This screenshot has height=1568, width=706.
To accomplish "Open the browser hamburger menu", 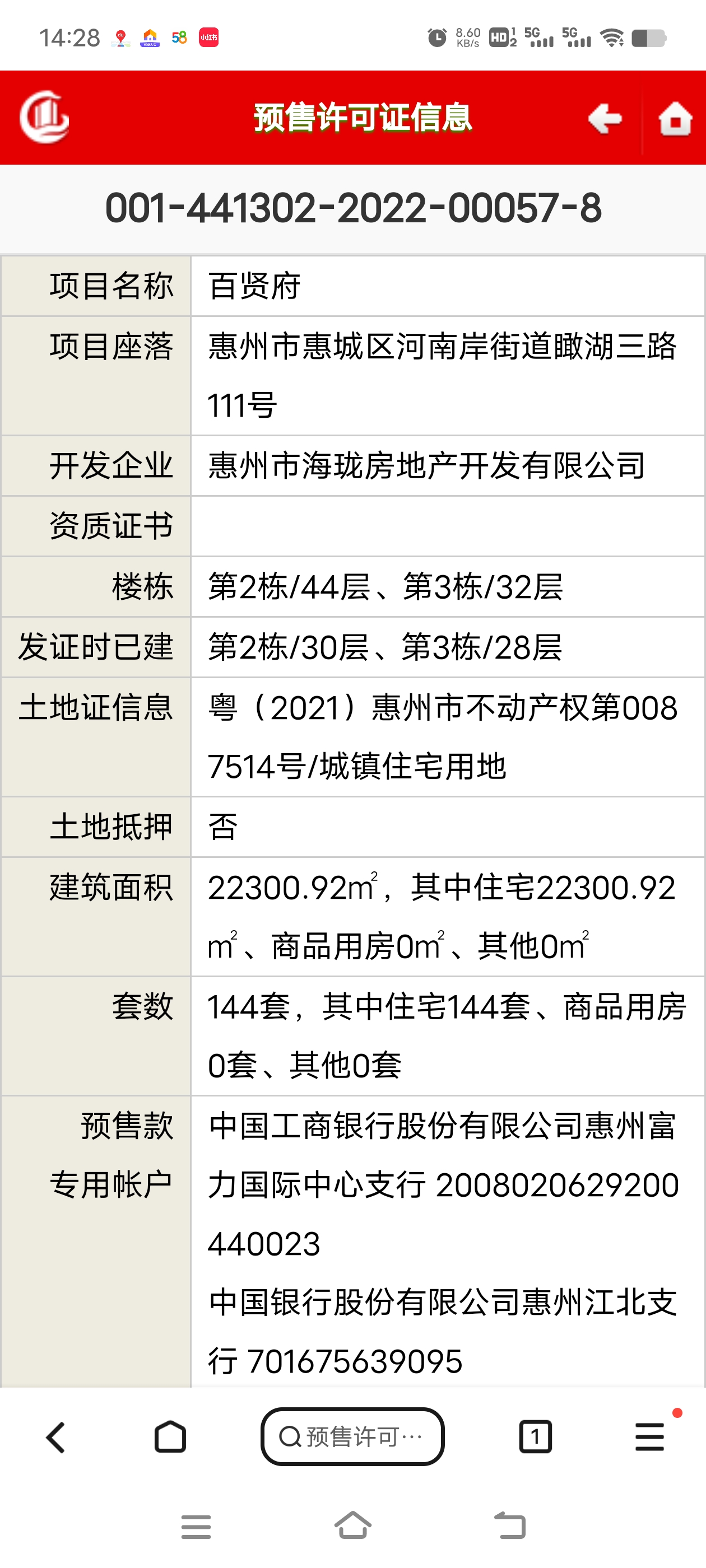I will coord(649,1437).
